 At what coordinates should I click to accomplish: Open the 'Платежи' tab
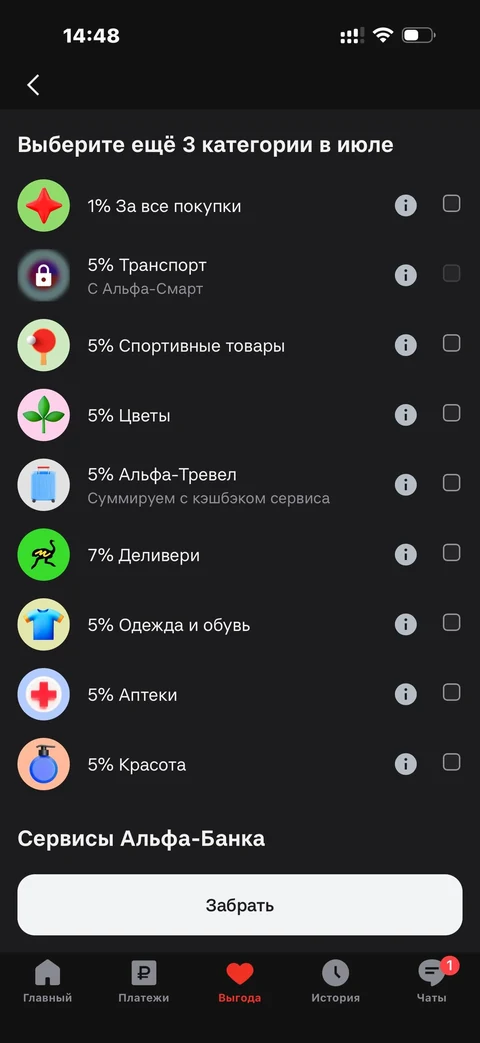click(144, 982)
